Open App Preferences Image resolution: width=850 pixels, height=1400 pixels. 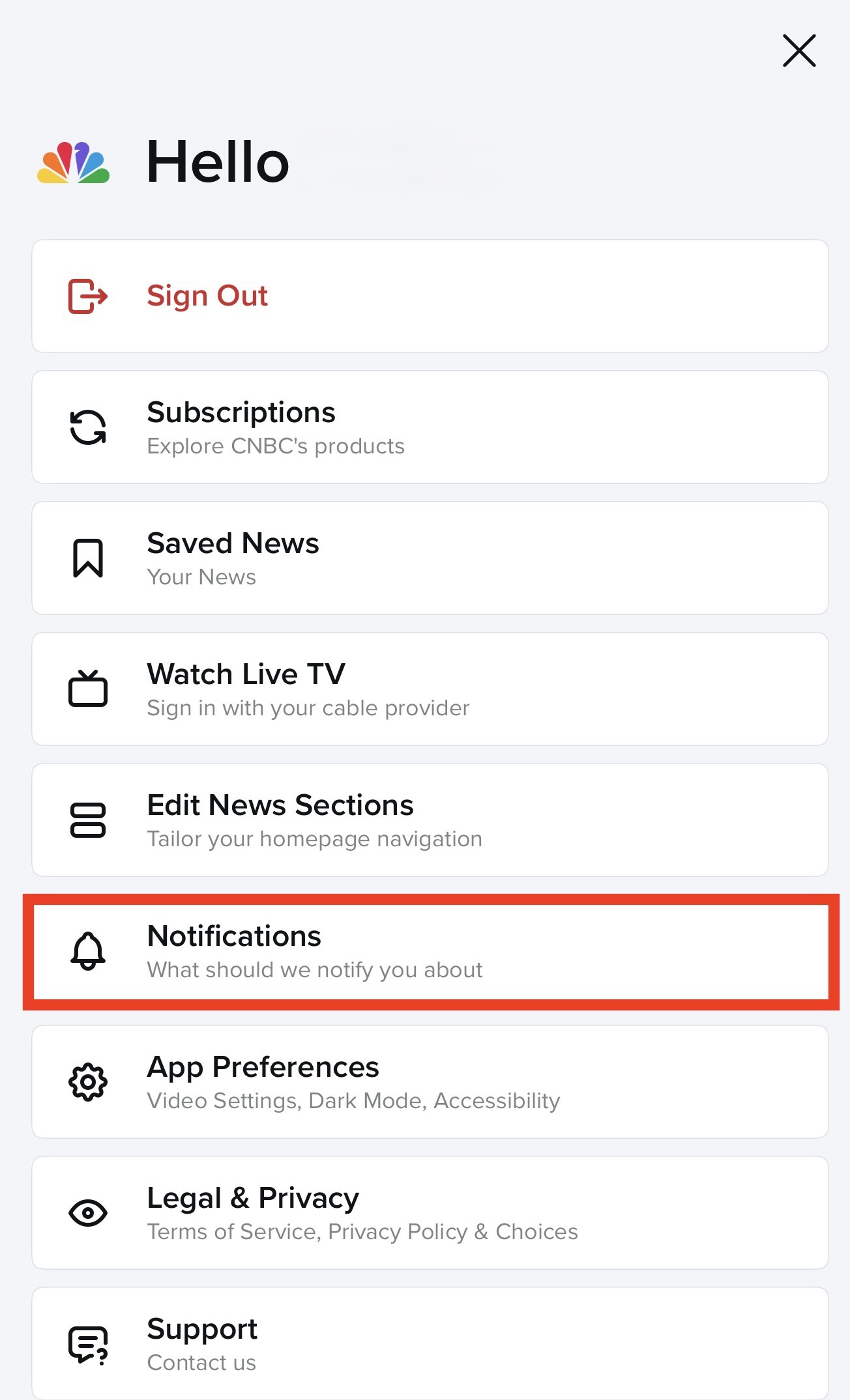[x=430, y=1082]
